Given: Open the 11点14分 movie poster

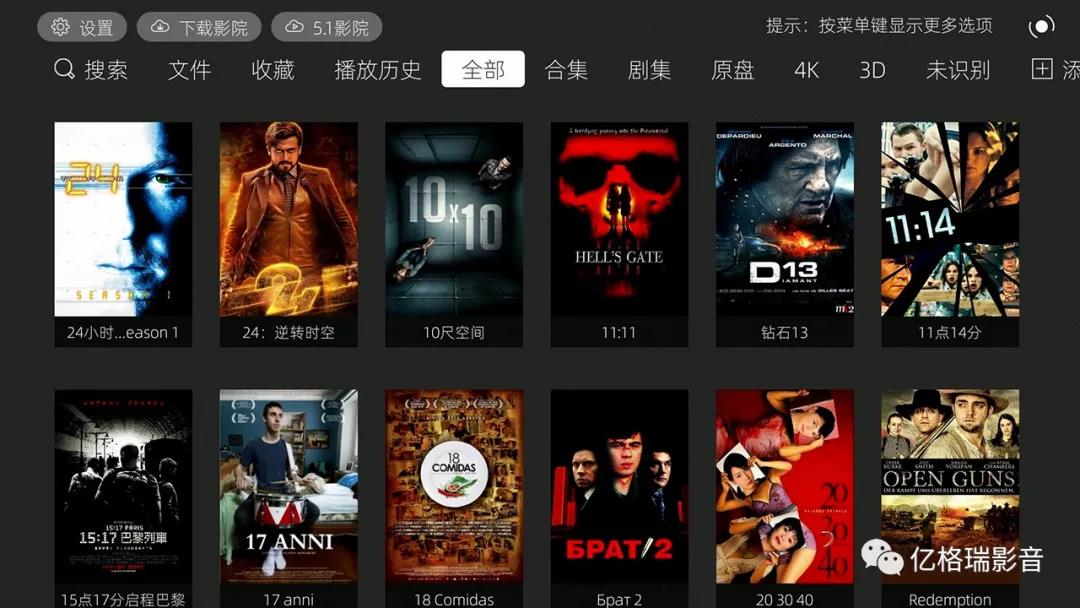Looking at the screenshot, I should (950, 220).
